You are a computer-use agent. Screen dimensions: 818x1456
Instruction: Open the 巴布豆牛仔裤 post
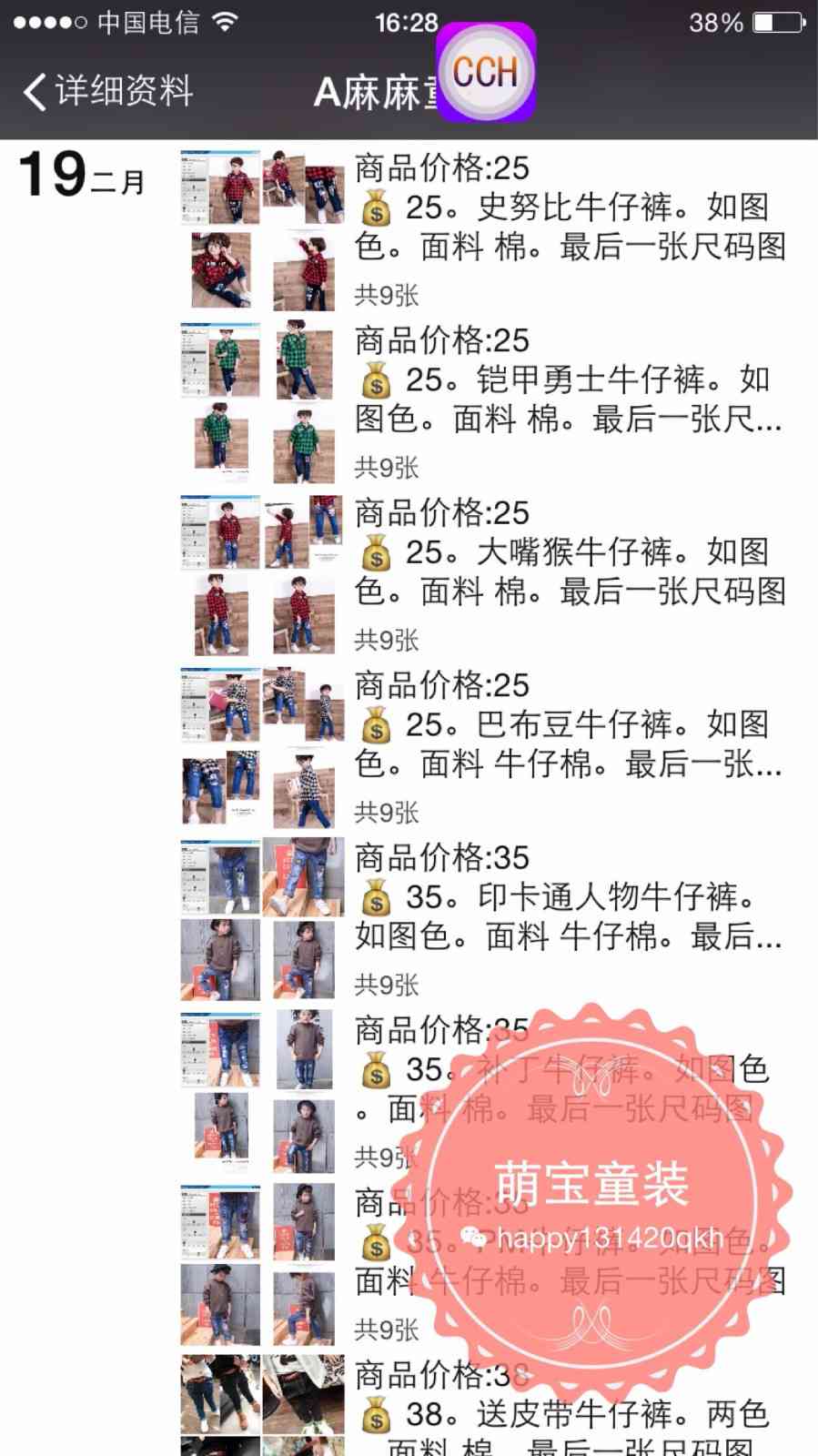(569, 744)
